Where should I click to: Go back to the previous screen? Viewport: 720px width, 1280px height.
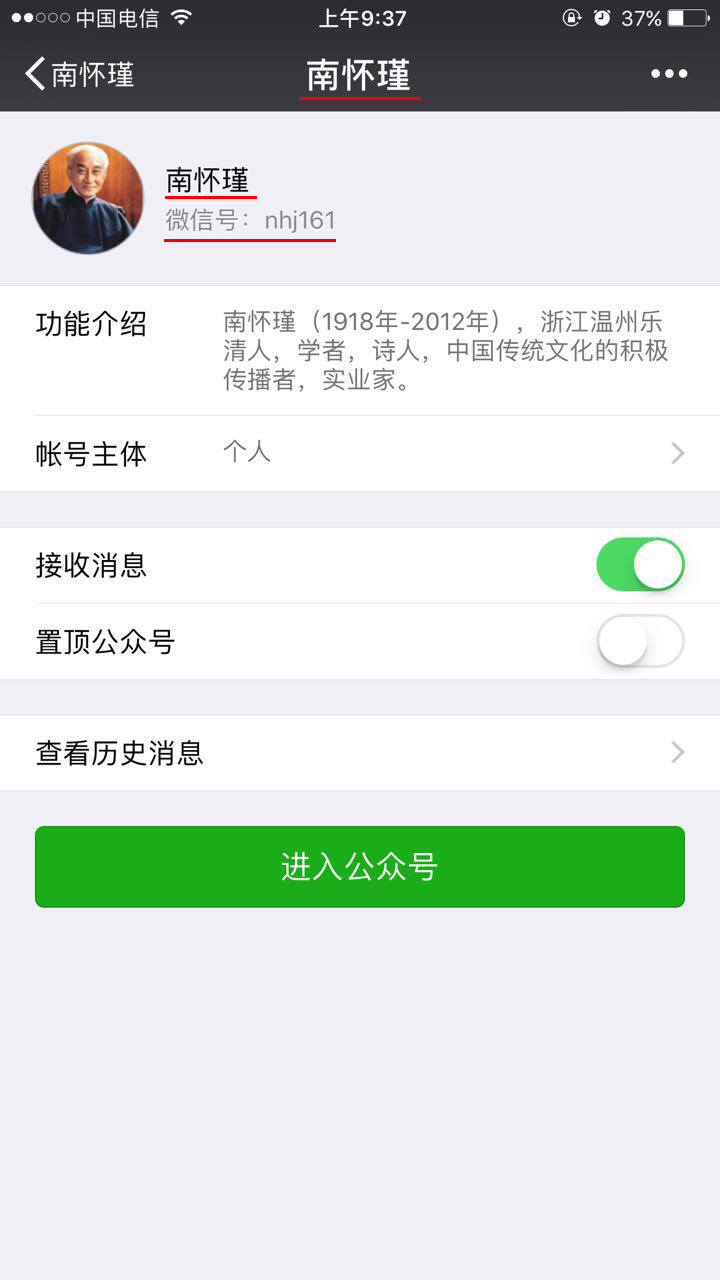click(78, 74)
